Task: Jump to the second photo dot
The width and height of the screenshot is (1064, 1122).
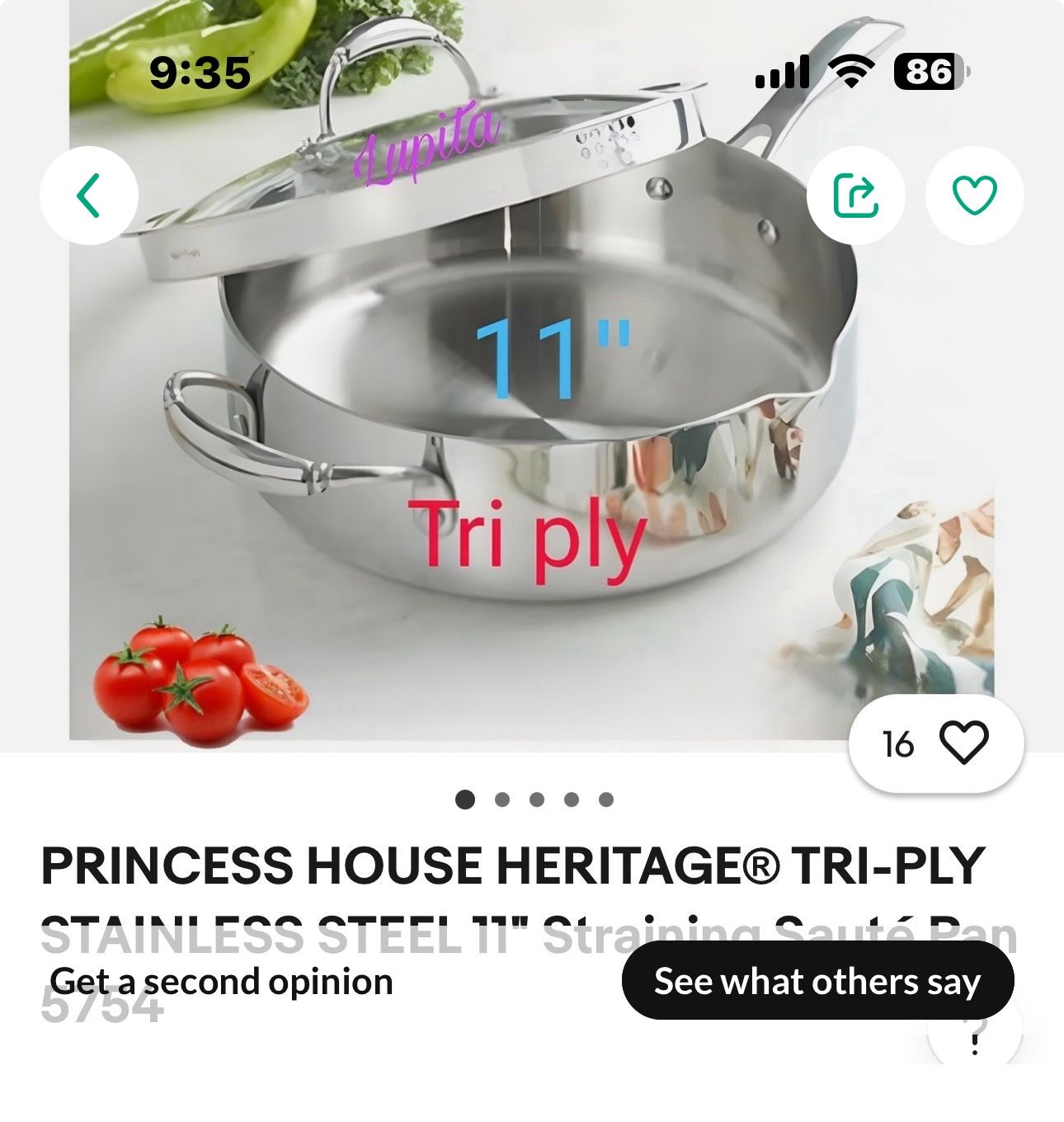Action: pyautogui.click(x=501, y=799)
